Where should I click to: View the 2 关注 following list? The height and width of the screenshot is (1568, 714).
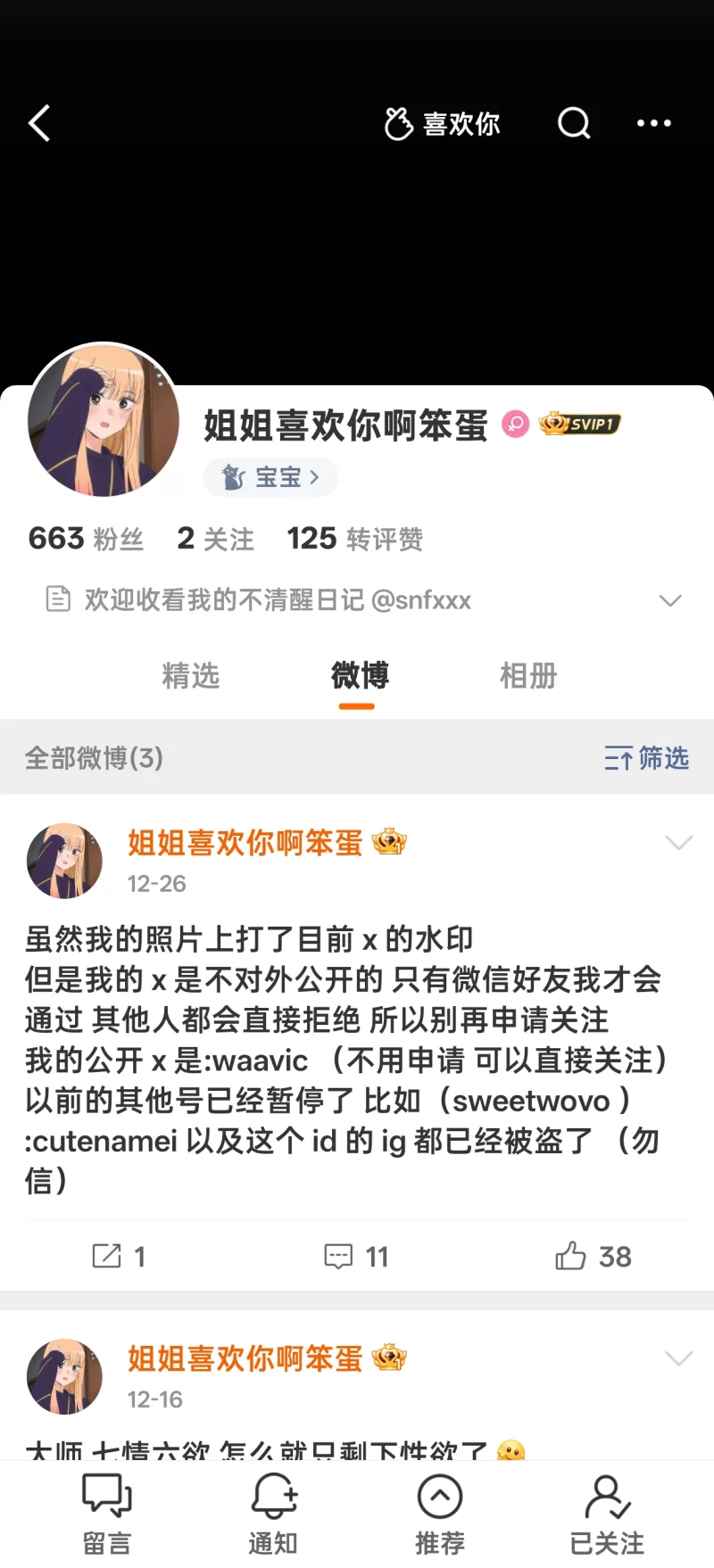coord(215,539)
